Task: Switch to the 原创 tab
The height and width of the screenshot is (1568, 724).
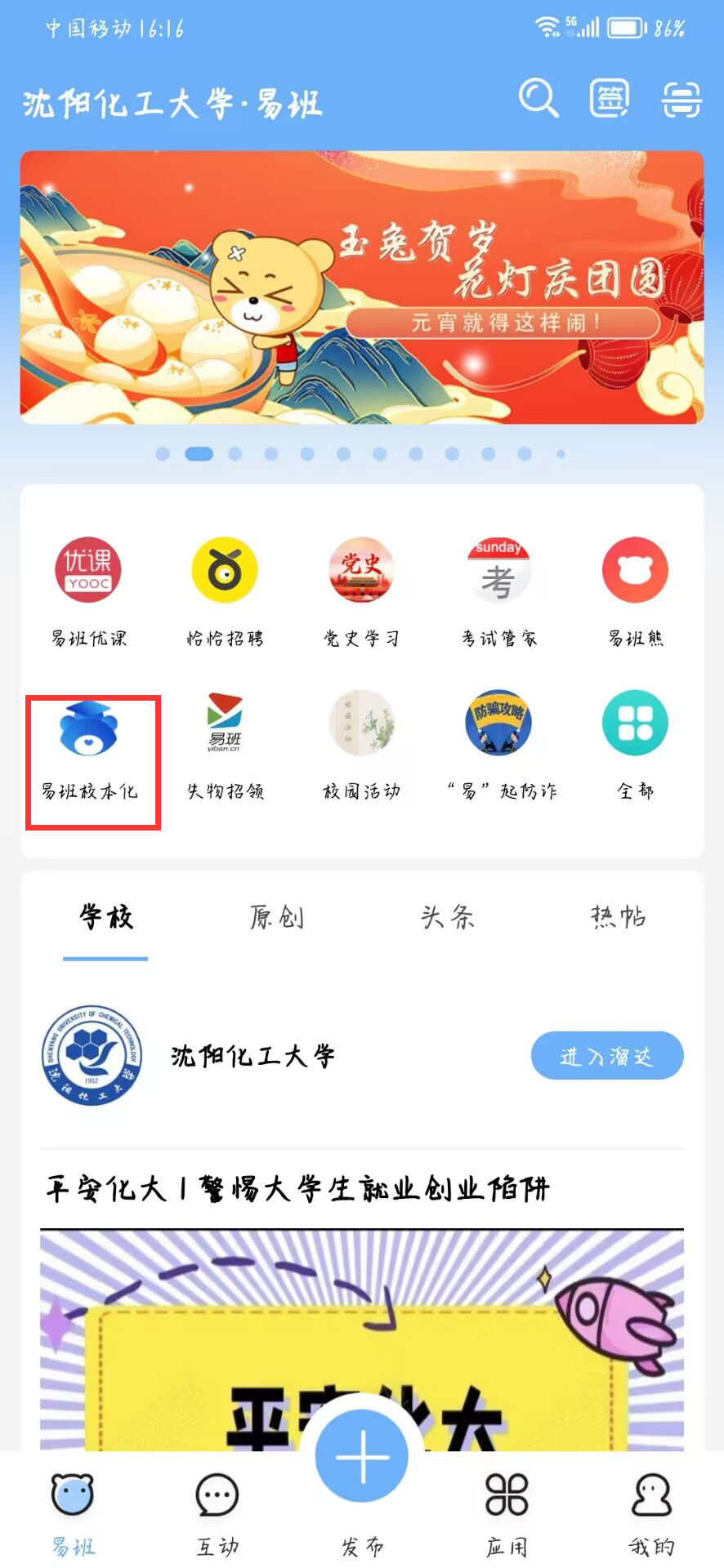Action: (277, 917)
